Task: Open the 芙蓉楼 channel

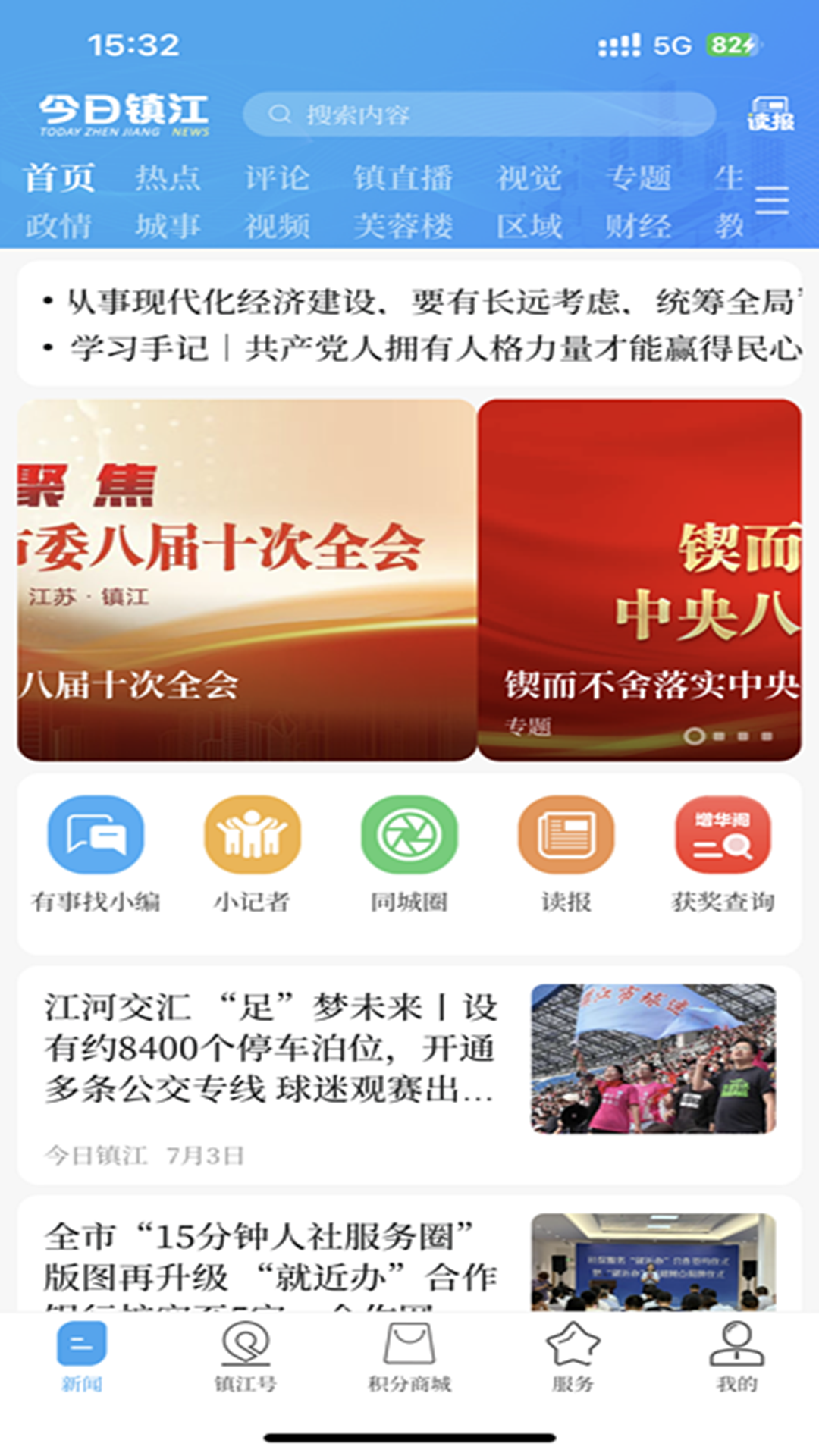Action: click(x=403, y=226)
